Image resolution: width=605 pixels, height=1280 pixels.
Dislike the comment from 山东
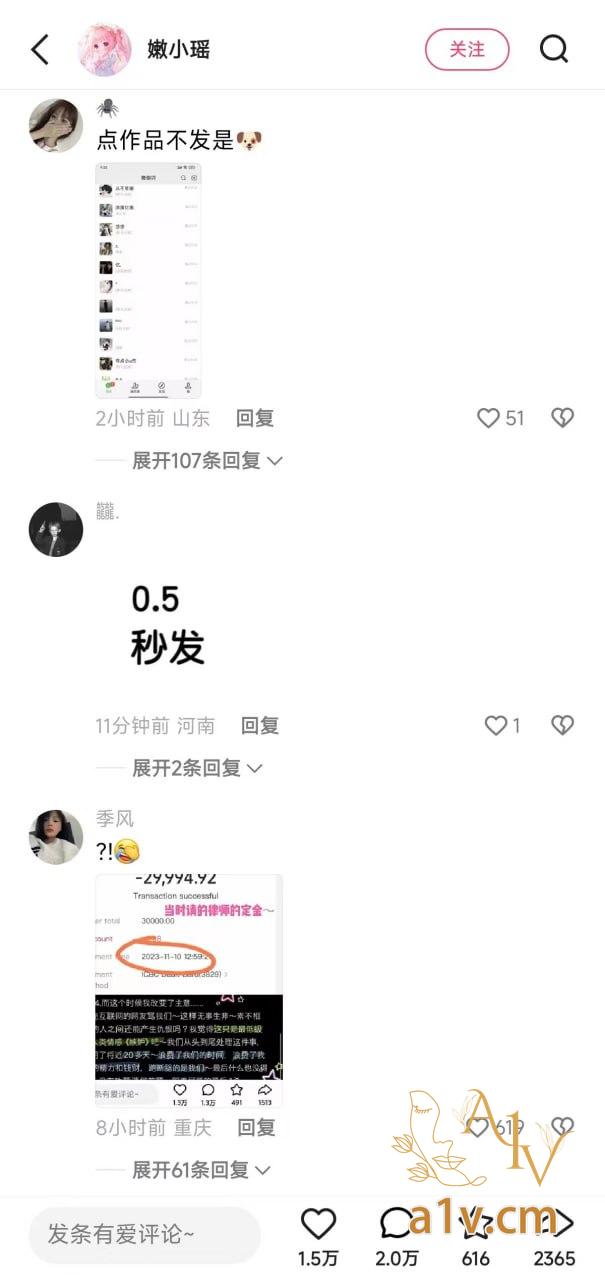click(x=562, y=418)
